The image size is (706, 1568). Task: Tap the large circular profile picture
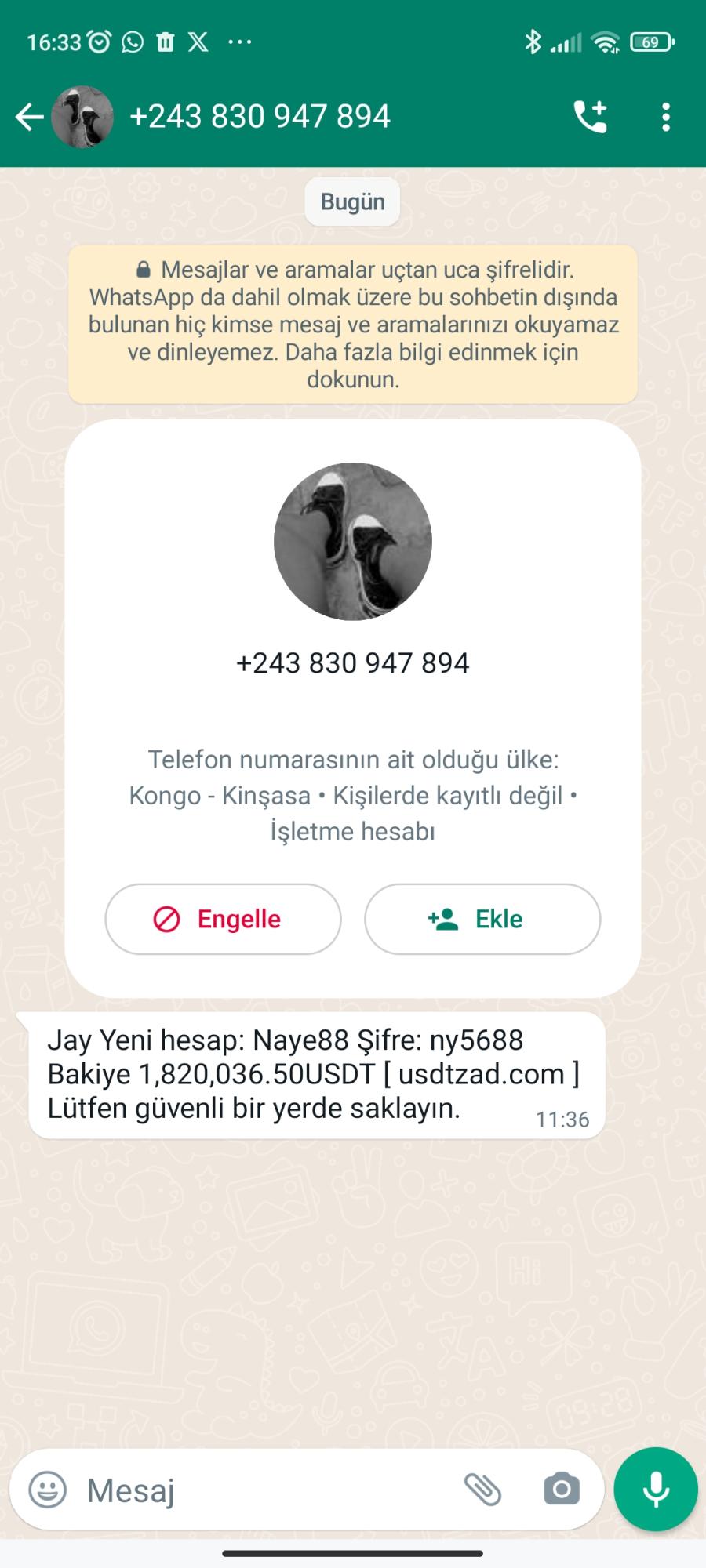352,542
